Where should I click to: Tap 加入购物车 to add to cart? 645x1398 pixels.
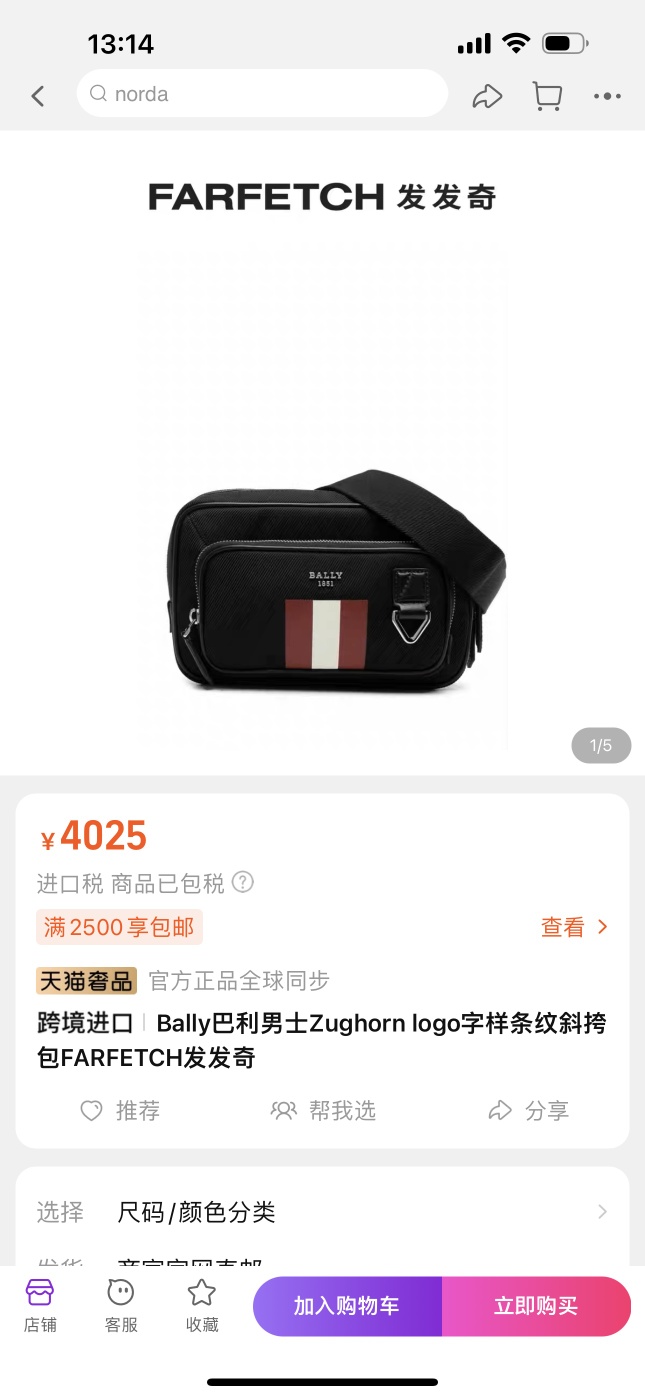tap(346, 1306)
